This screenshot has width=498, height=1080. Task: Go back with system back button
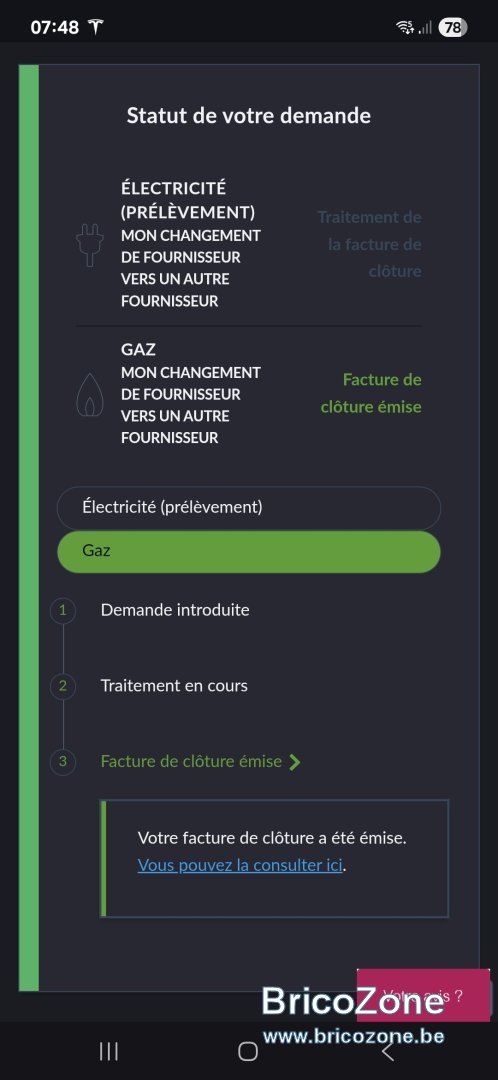(x=388, y=1051)
